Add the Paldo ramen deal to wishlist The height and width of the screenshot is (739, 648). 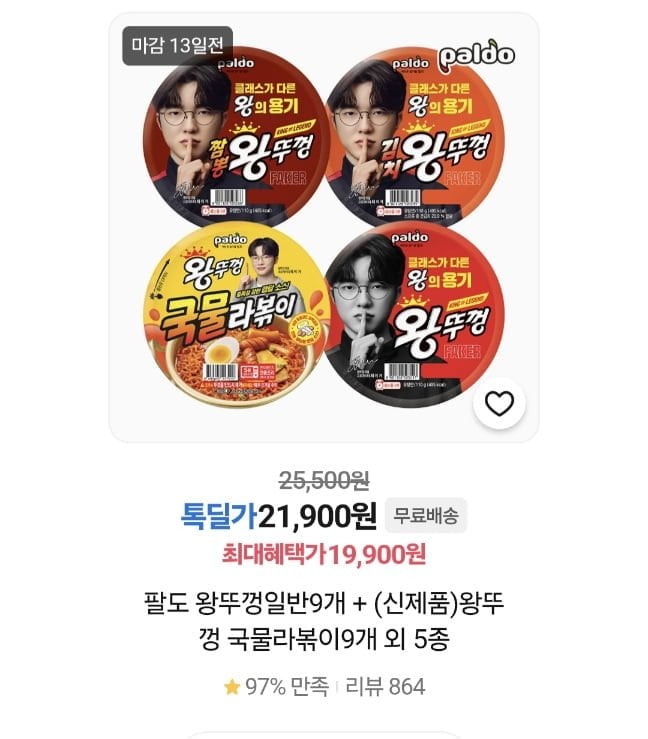pos(498,403)
